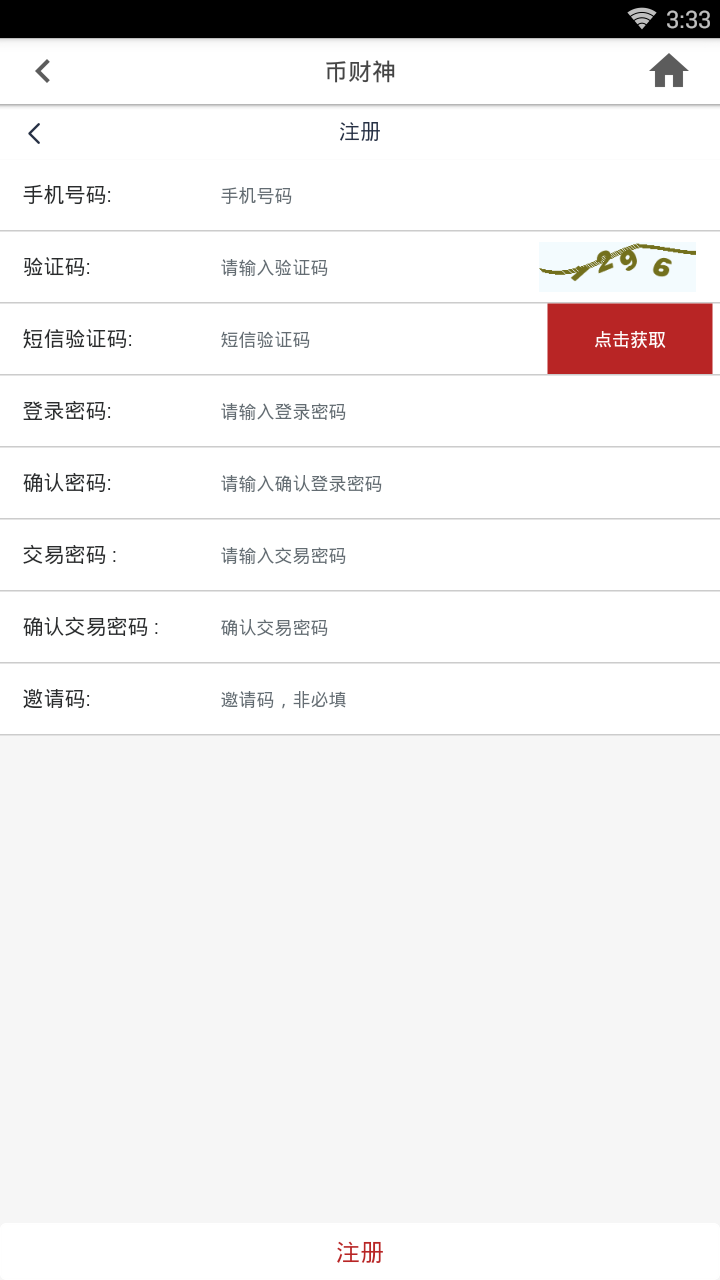Open the home icon in app bar

point(668,71)
